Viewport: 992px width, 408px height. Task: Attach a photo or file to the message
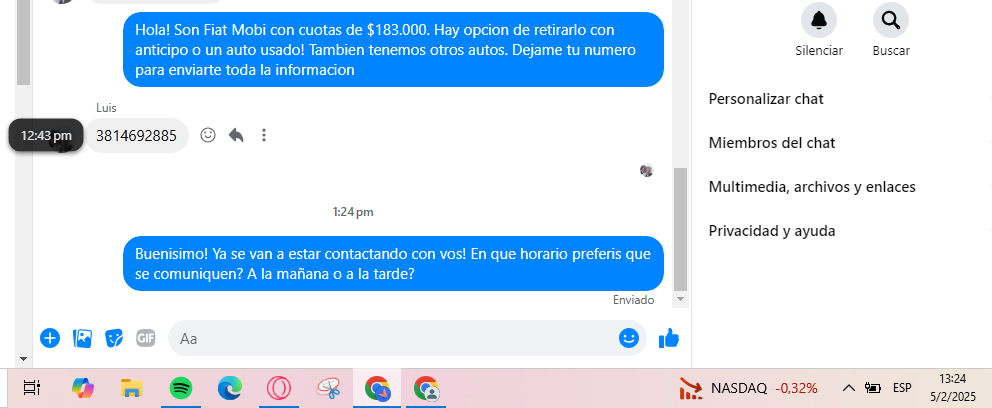[x=82, y=338]
